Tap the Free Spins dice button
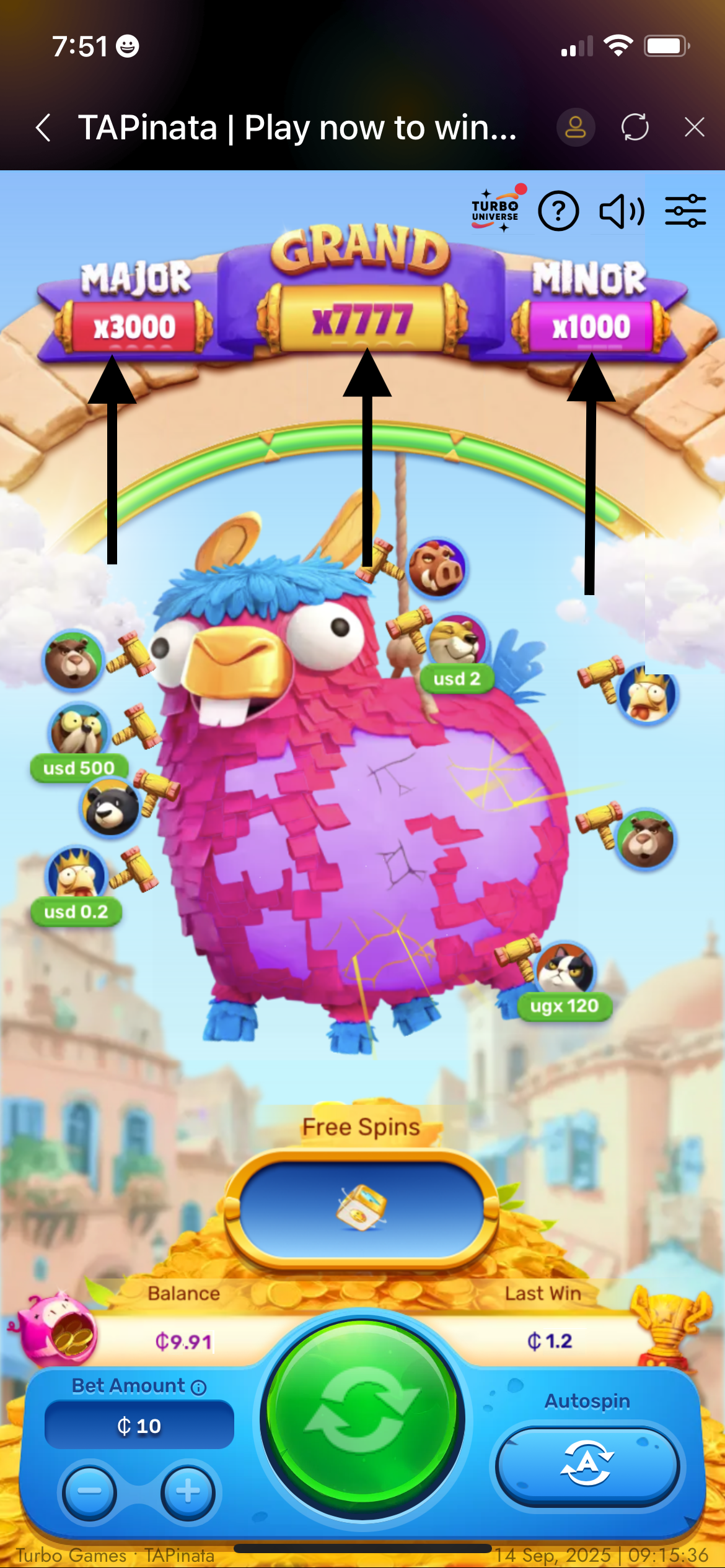The image size is (725, 1568). [362, 1208]
